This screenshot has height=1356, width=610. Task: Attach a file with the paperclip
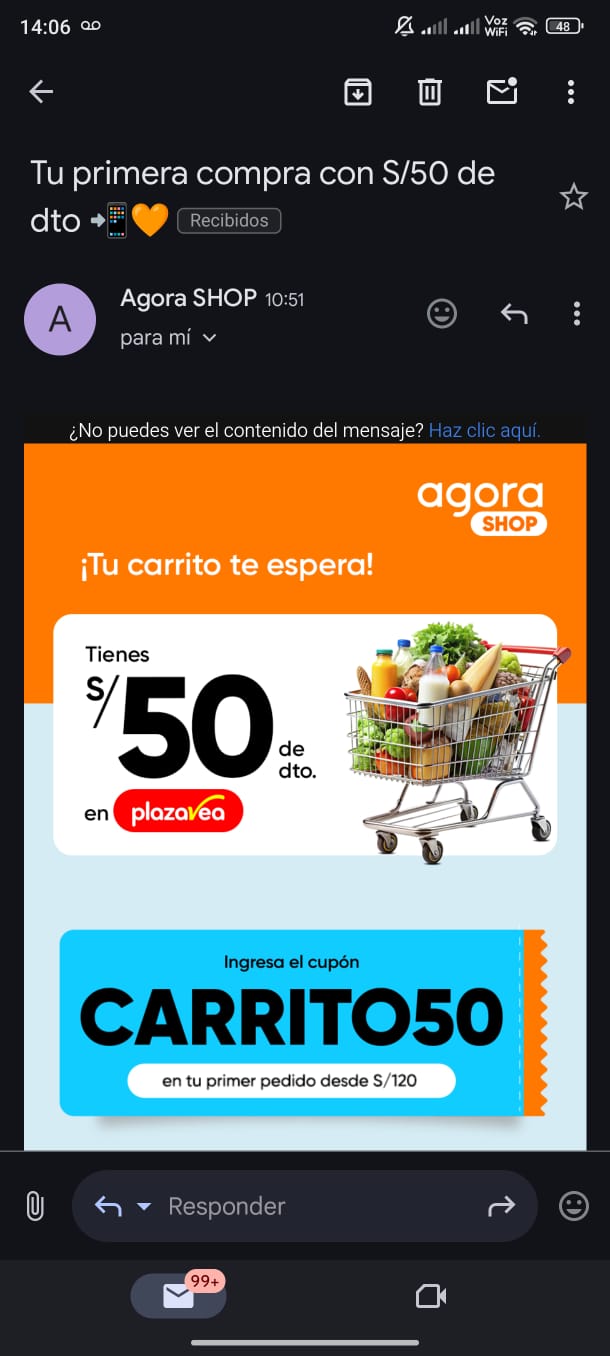pyautogui.click(x=35, y=1206)
